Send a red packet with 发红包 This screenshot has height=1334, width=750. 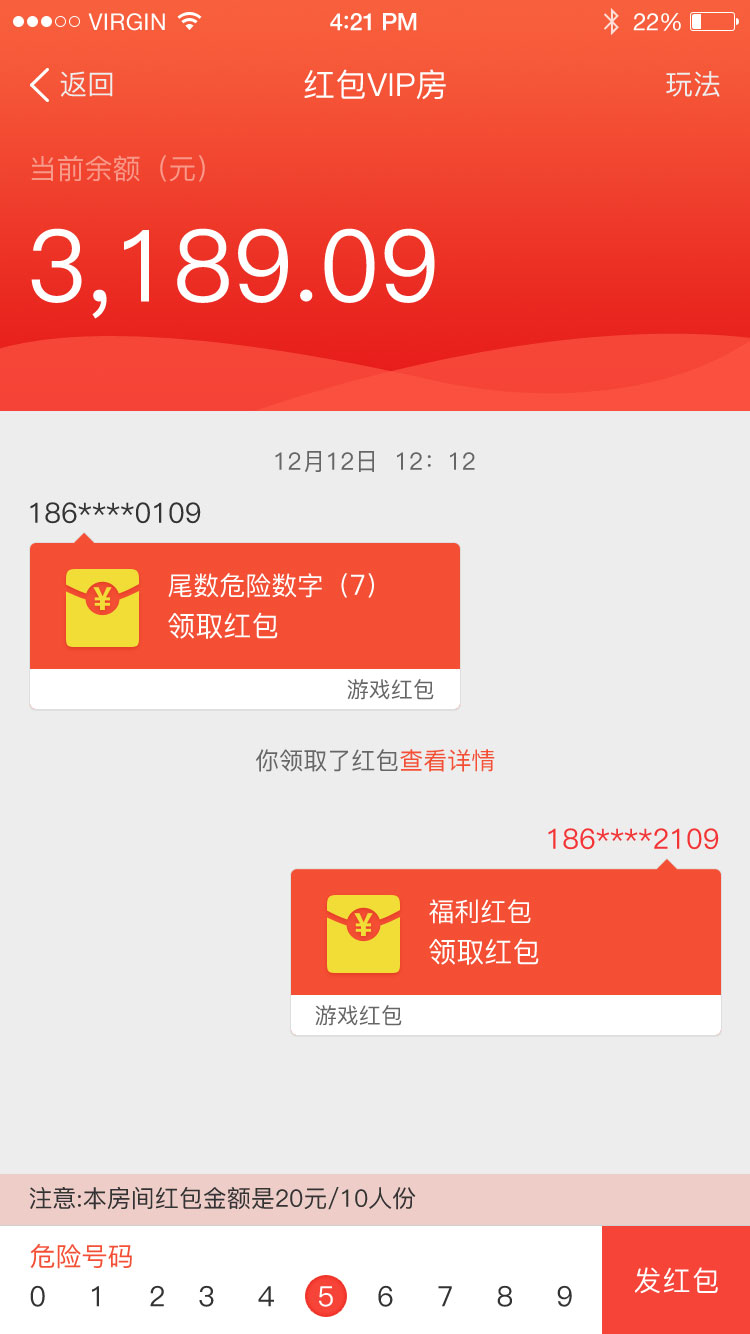(676, 1280)
